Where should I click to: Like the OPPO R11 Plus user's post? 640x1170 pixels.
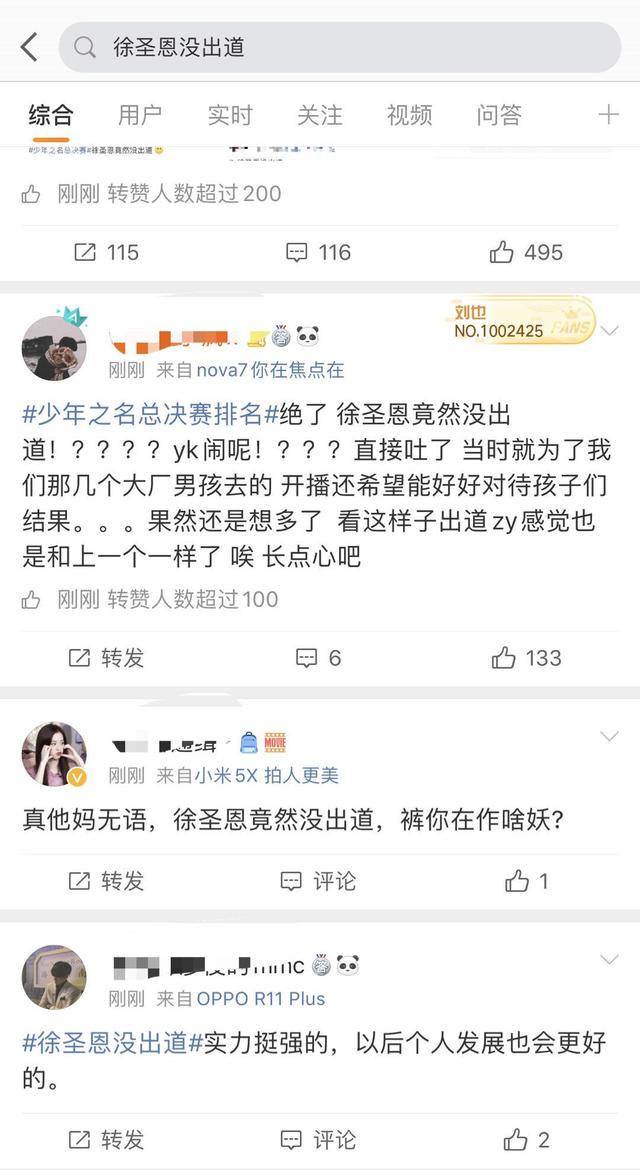click(526, 1139)
